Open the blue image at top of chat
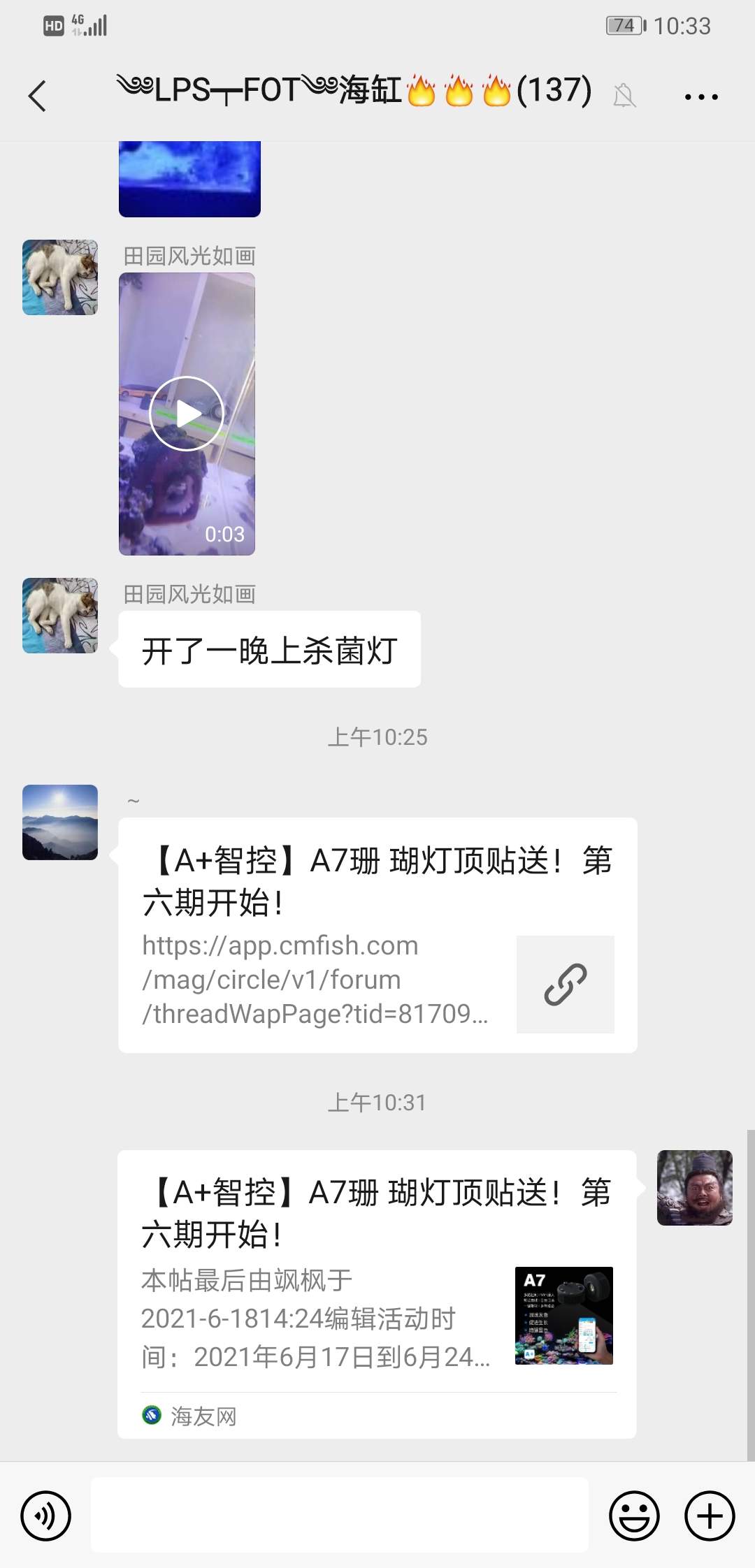Image resolution: width=755 pixels, height=1568 pixels. pos(189,179)
